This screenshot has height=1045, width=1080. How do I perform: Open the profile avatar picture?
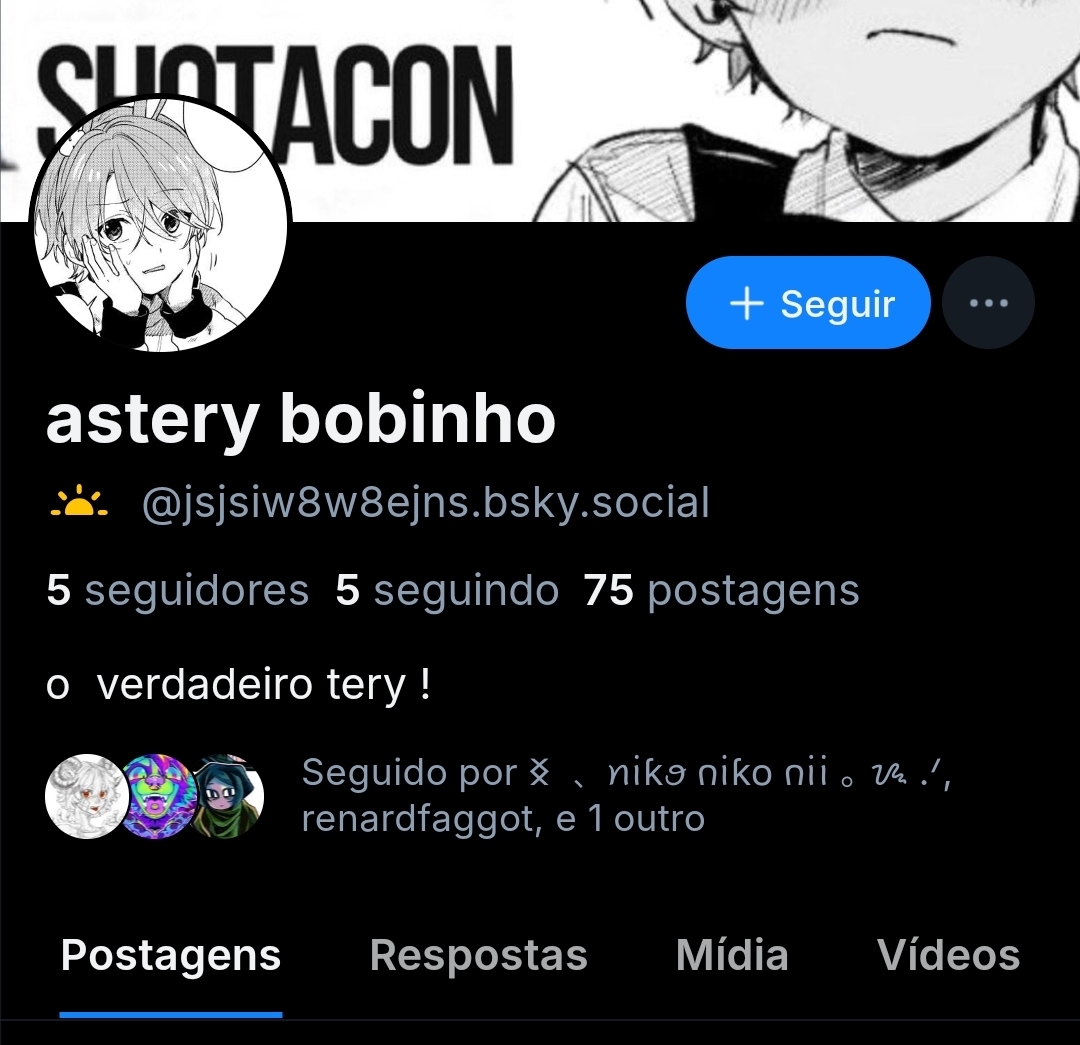[162, 227]
